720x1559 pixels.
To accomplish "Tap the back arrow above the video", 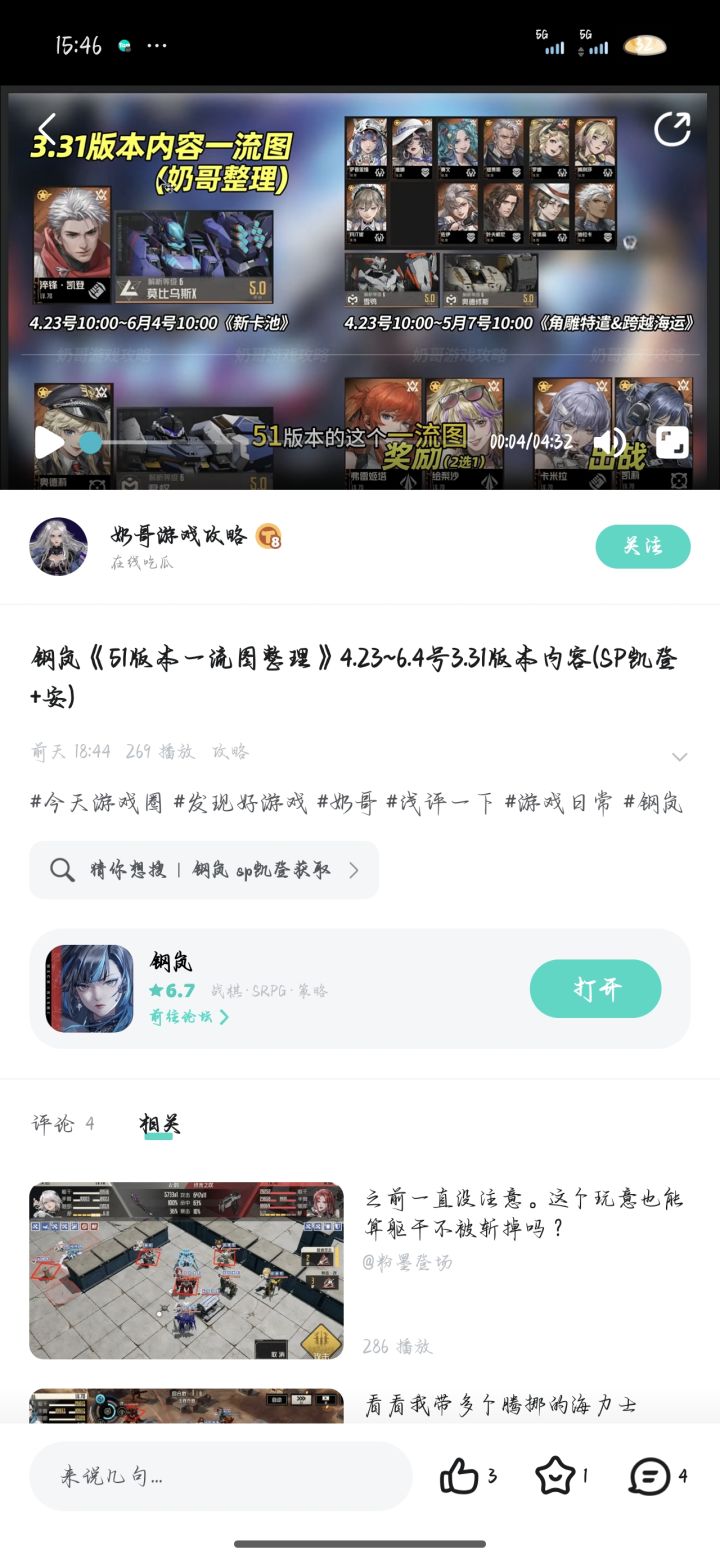I will coord(48,127).
